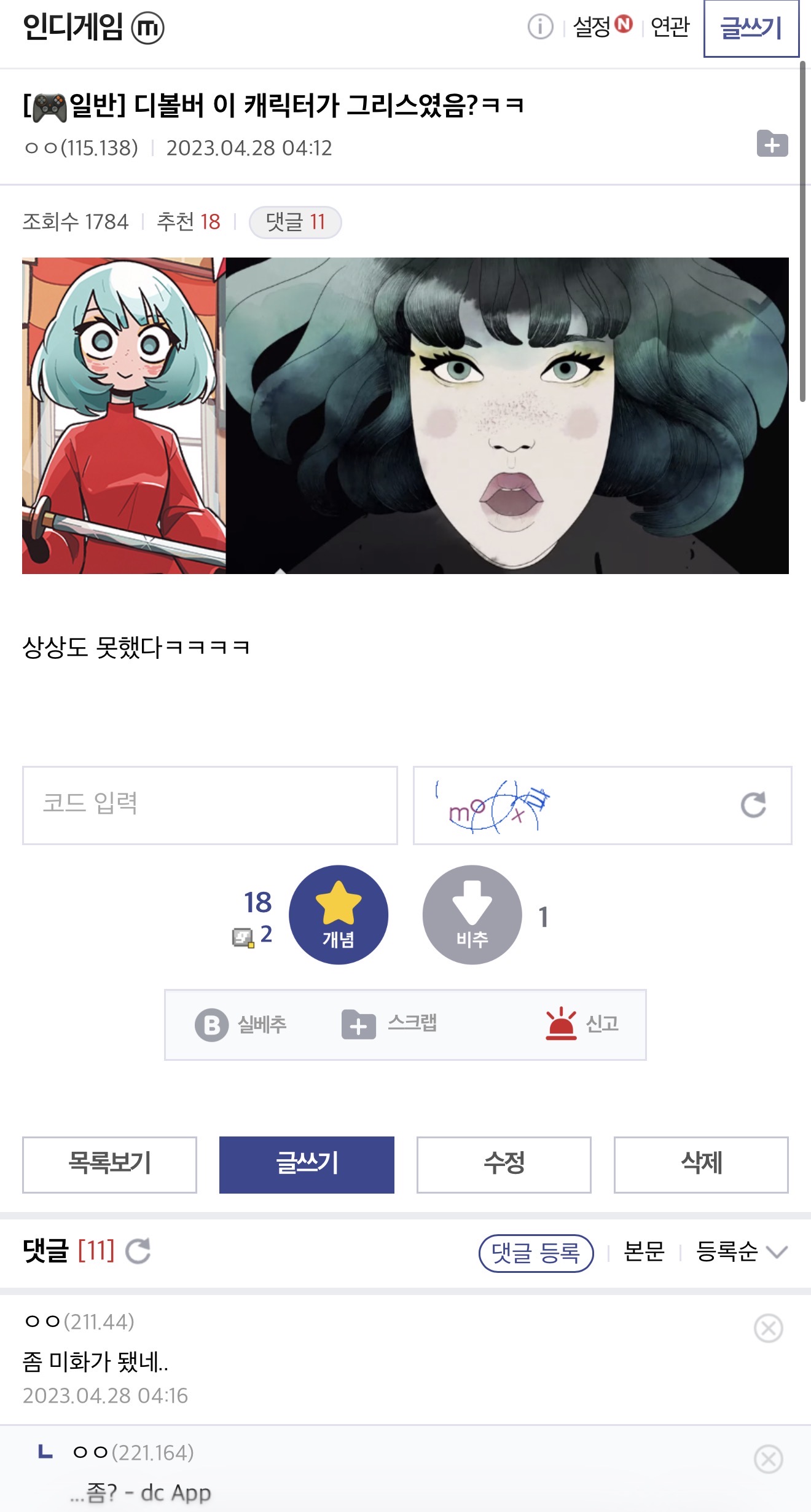Jump to comments via 댓글 11 chip
Image resolution: width=811 pixels, height=1512 pixels.
(x=295, y=222)
